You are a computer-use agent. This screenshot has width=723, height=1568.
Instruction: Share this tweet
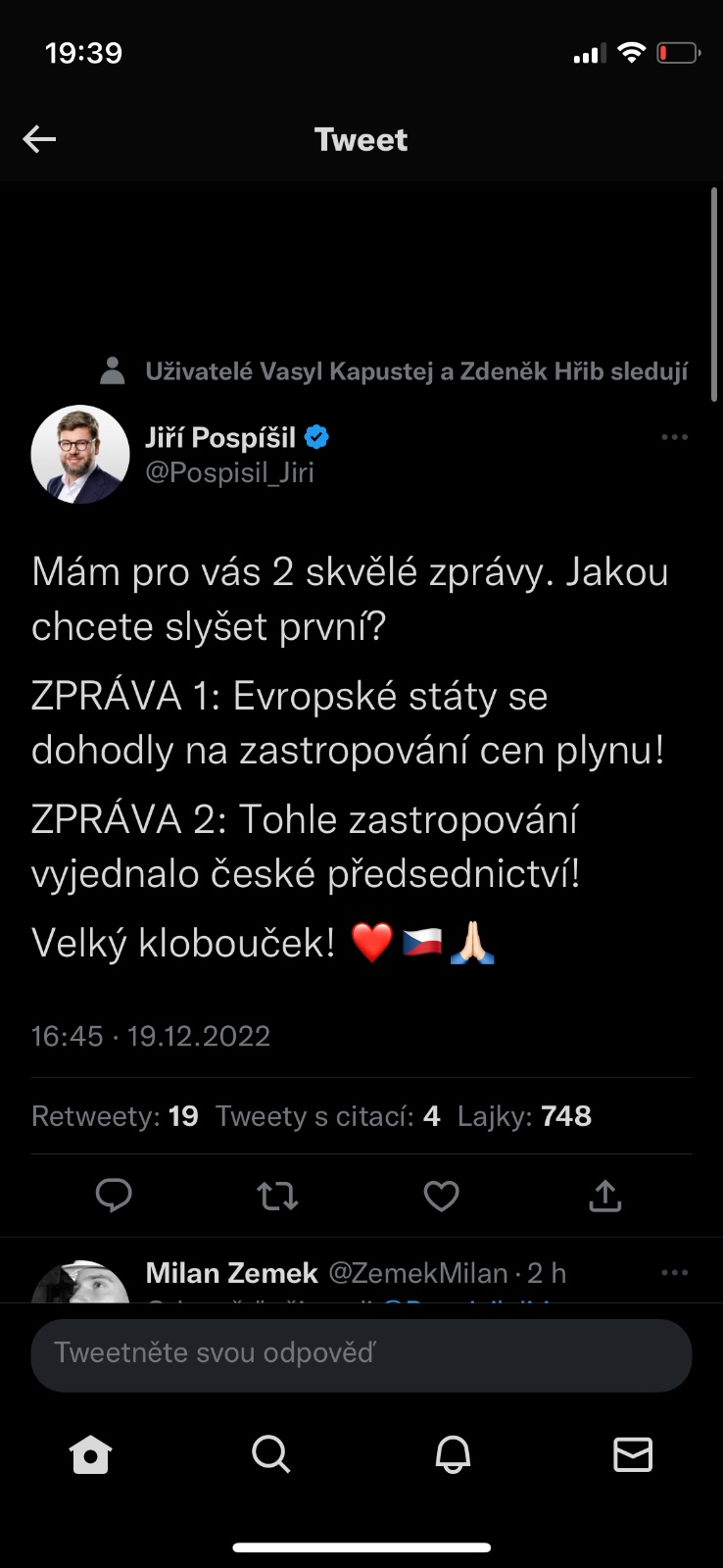pos(604,1196)
